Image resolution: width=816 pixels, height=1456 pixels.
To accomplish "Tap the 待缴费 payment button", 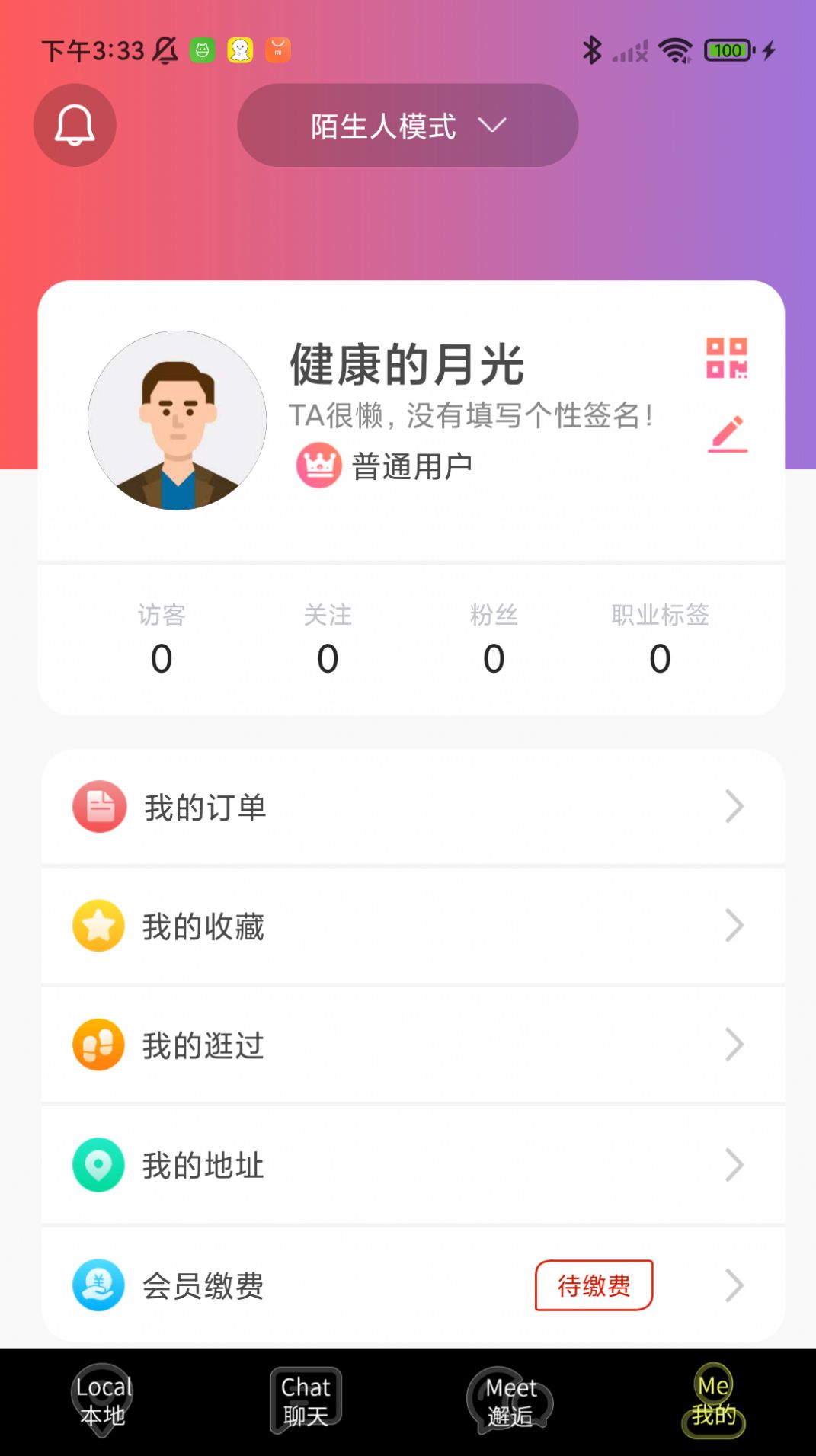I will (596, 1285).
